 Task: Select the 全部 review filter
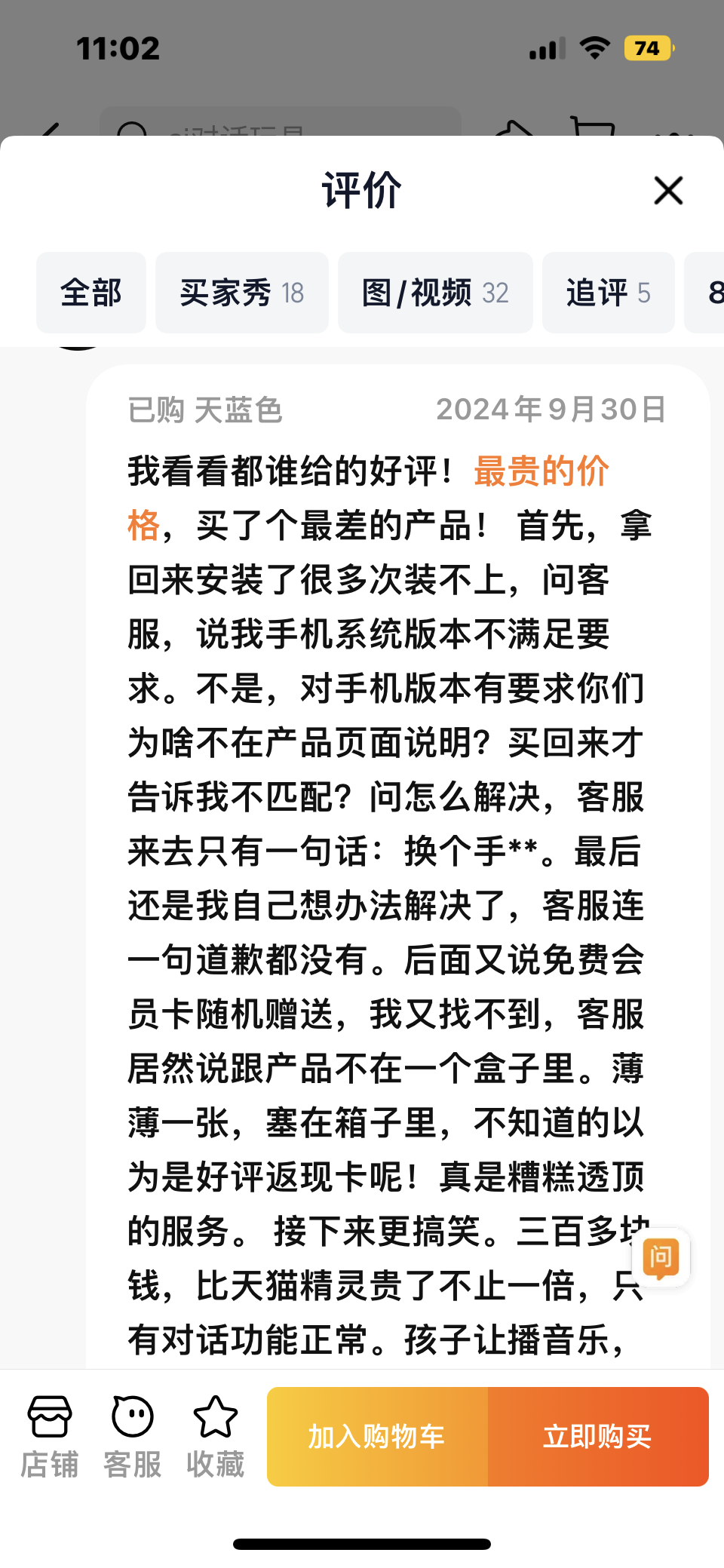pyautogui.click(x=91, y=293)
